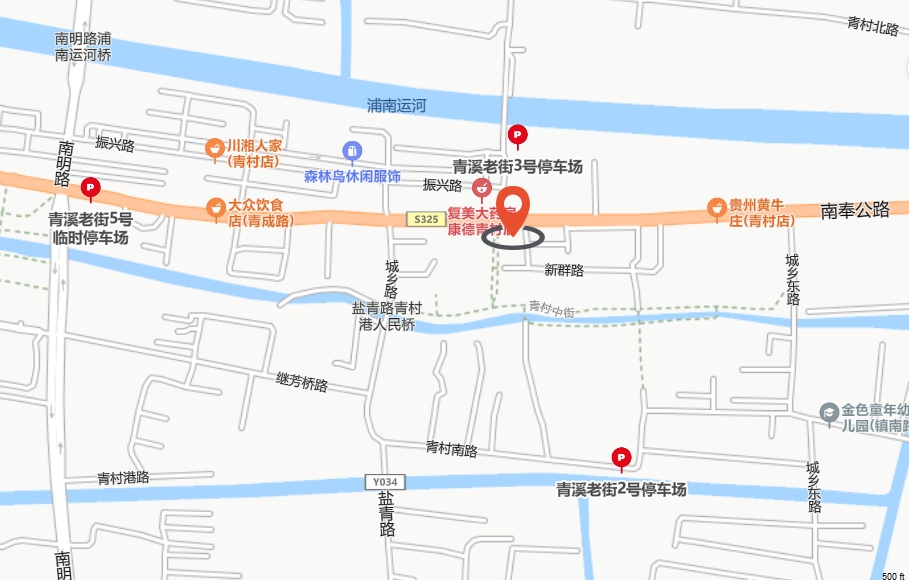909x580 pixels.
Task: Open 青溪老街2号停车场 parking marker
Action: (621, 459)
